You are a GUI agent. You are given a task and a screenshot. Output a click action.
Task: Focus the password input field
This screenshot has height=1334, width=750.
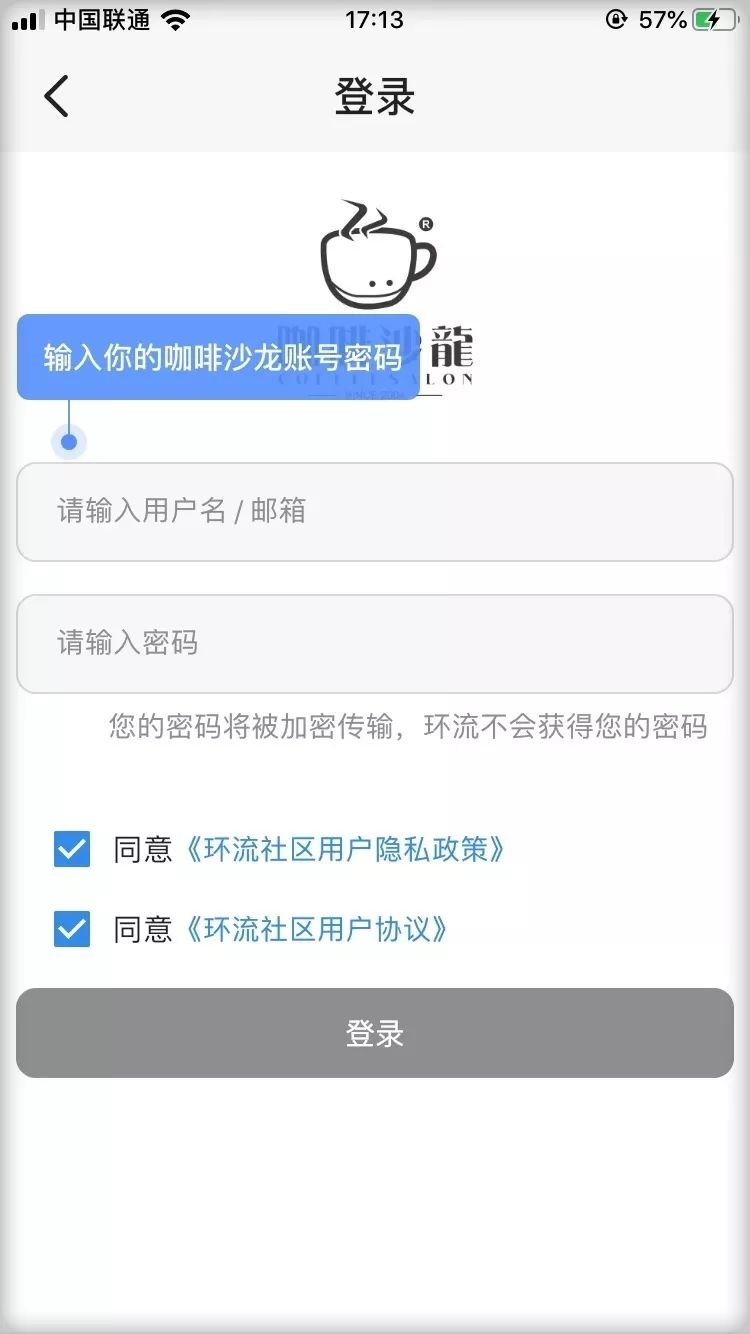375,643
